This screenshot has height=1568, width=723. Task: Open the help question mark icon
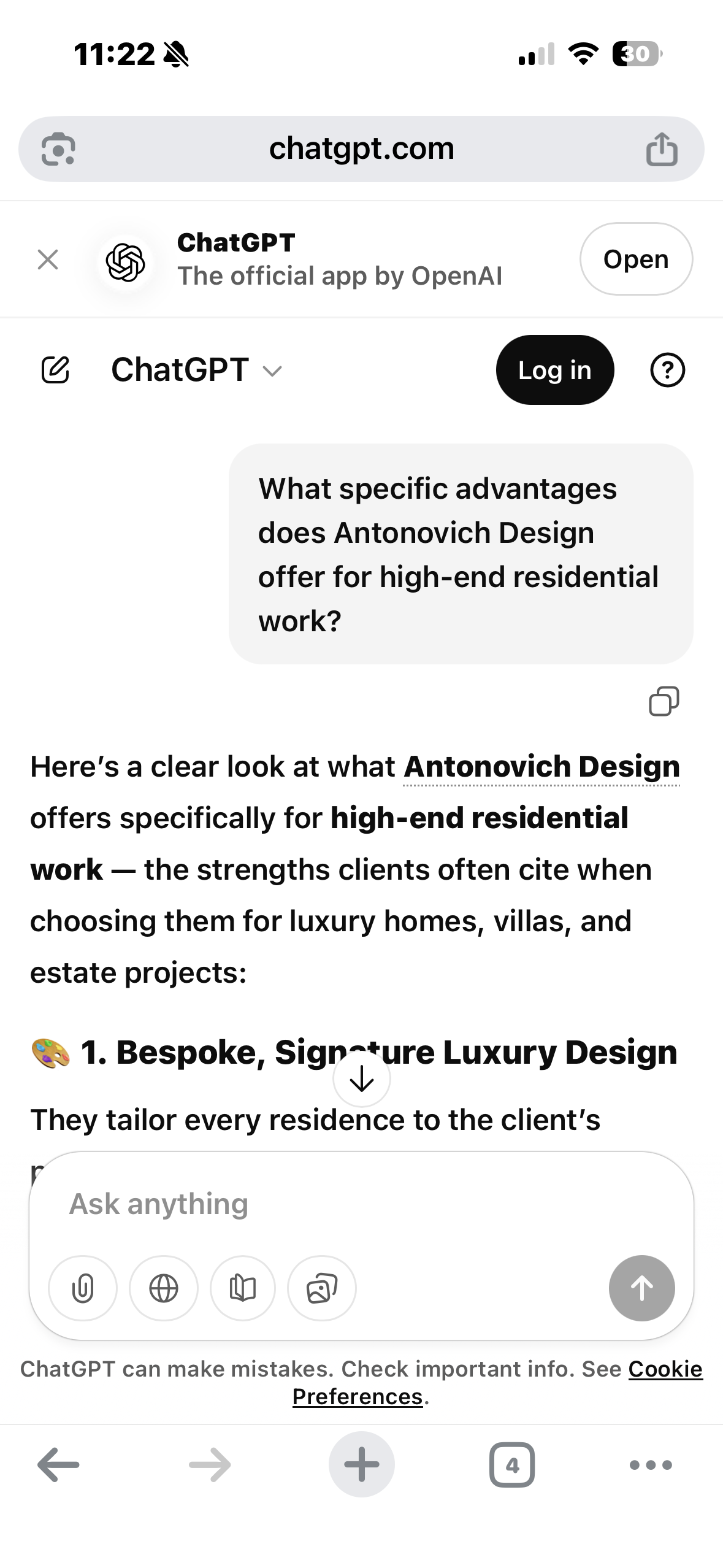click(x=667, y=370)
